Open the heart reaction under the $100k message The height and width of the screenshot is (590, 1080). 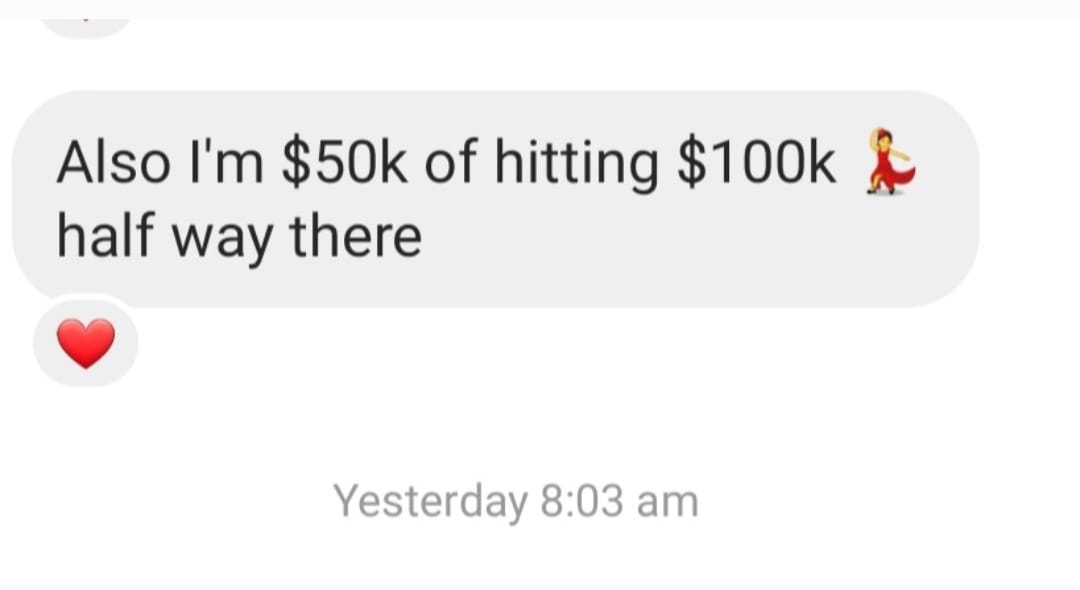tap(86, 343)
